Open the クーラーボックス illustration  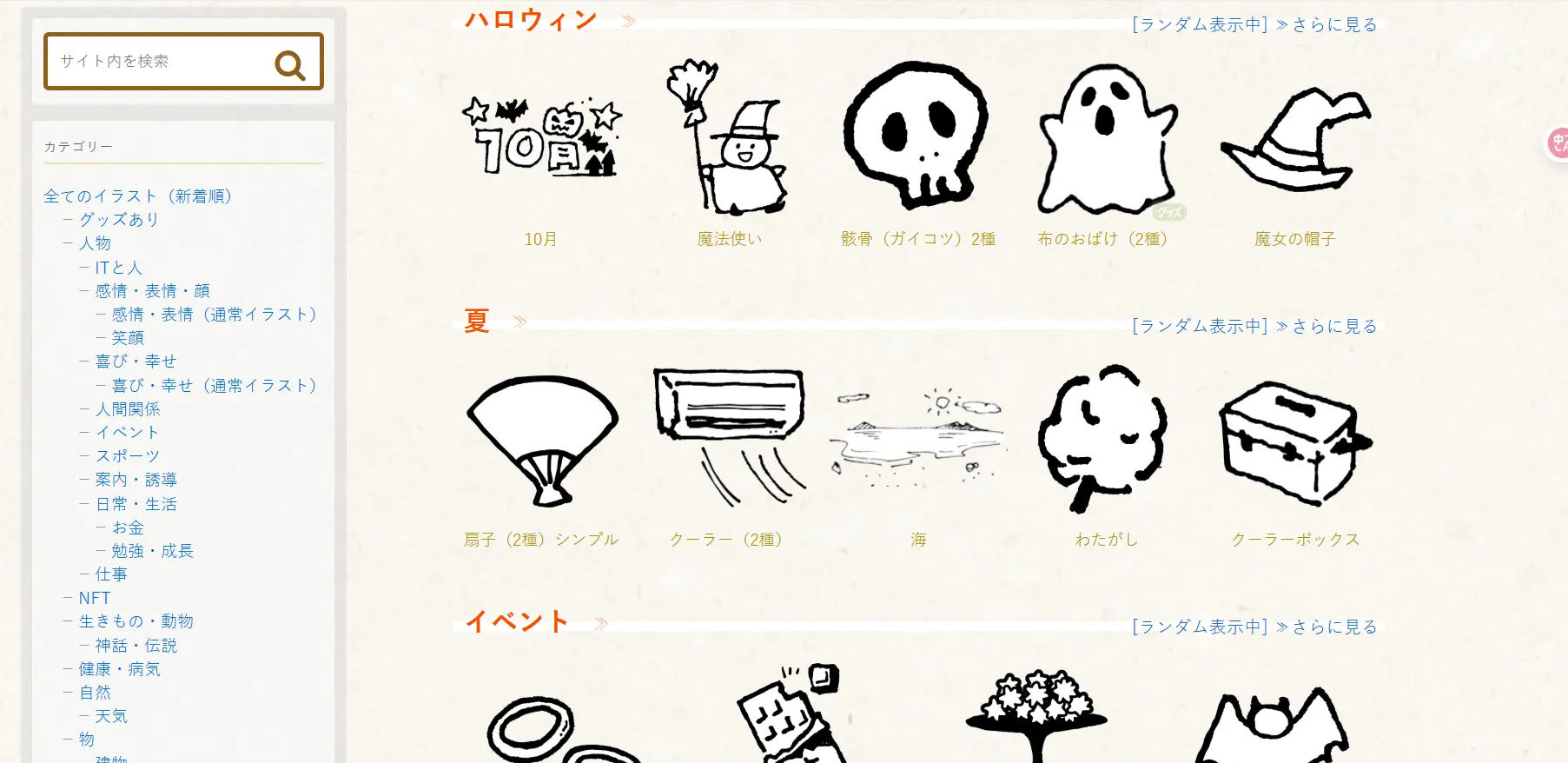[x=1294, y=443]
